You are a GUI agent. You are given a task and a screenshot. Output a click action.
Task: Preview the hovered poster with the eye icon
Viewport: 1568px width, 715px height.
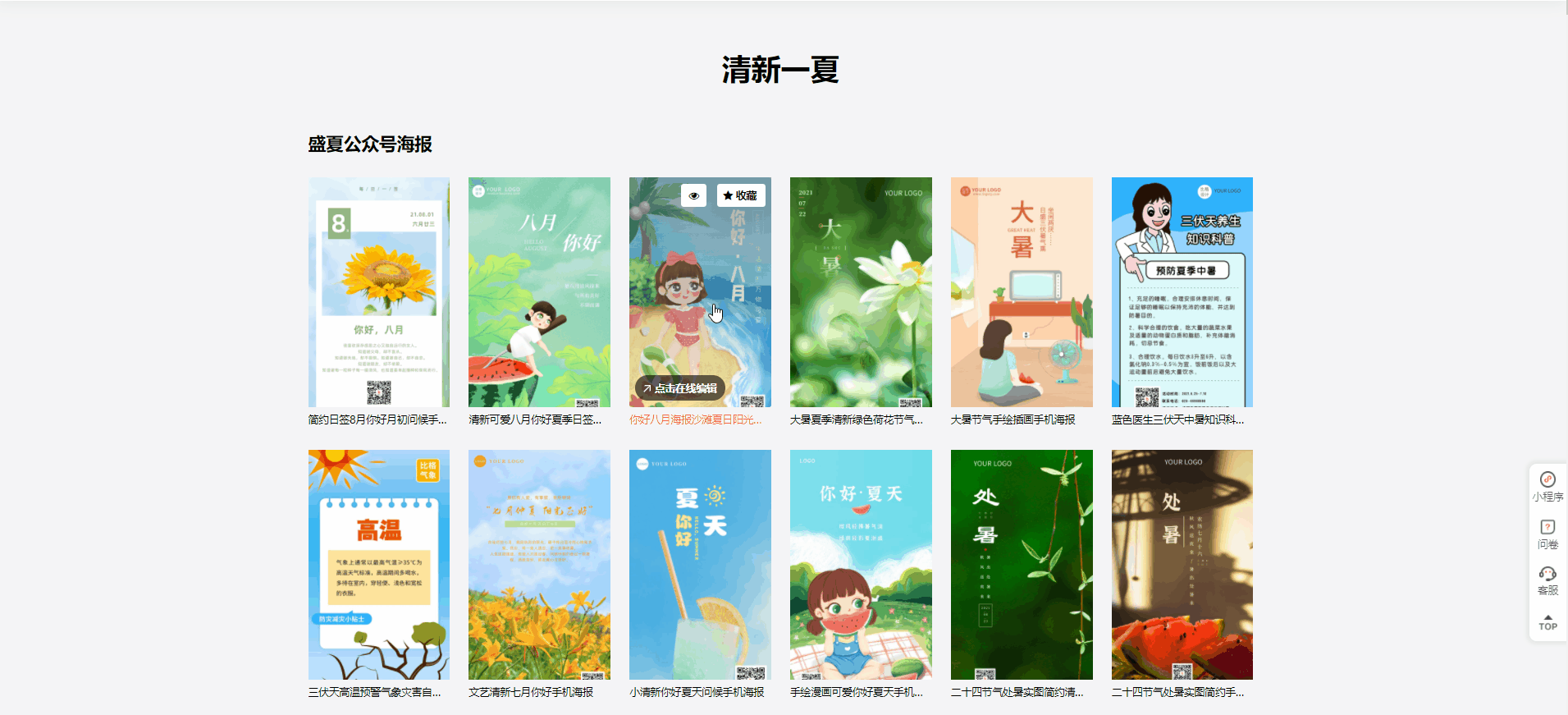tap(694, 195)
